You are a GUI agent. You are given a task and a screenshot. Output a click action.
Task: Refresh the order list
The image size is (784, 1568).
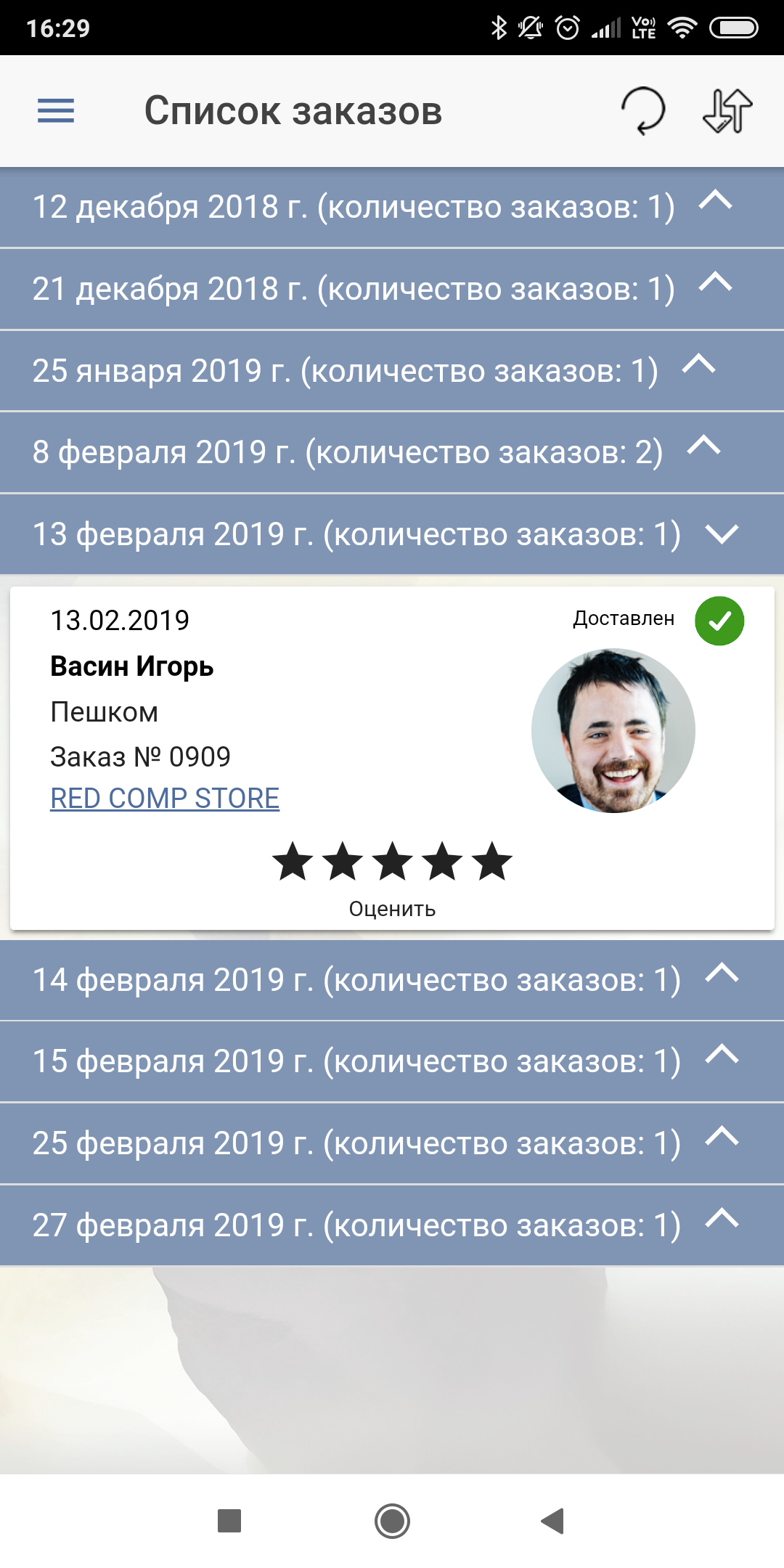(x=643, y=111)
